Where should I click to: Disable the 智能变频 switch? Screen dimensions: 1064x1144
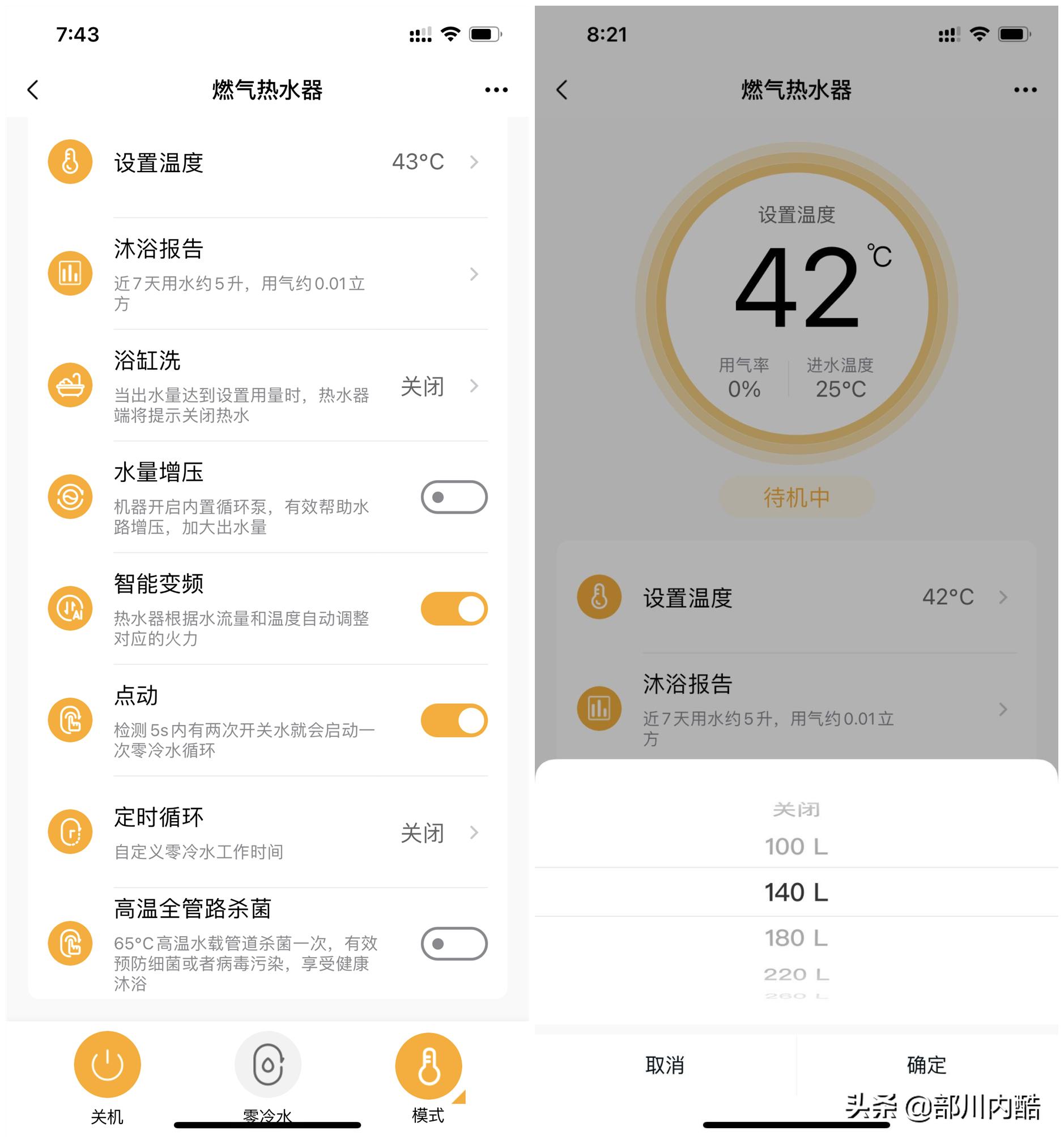[454, 608]
